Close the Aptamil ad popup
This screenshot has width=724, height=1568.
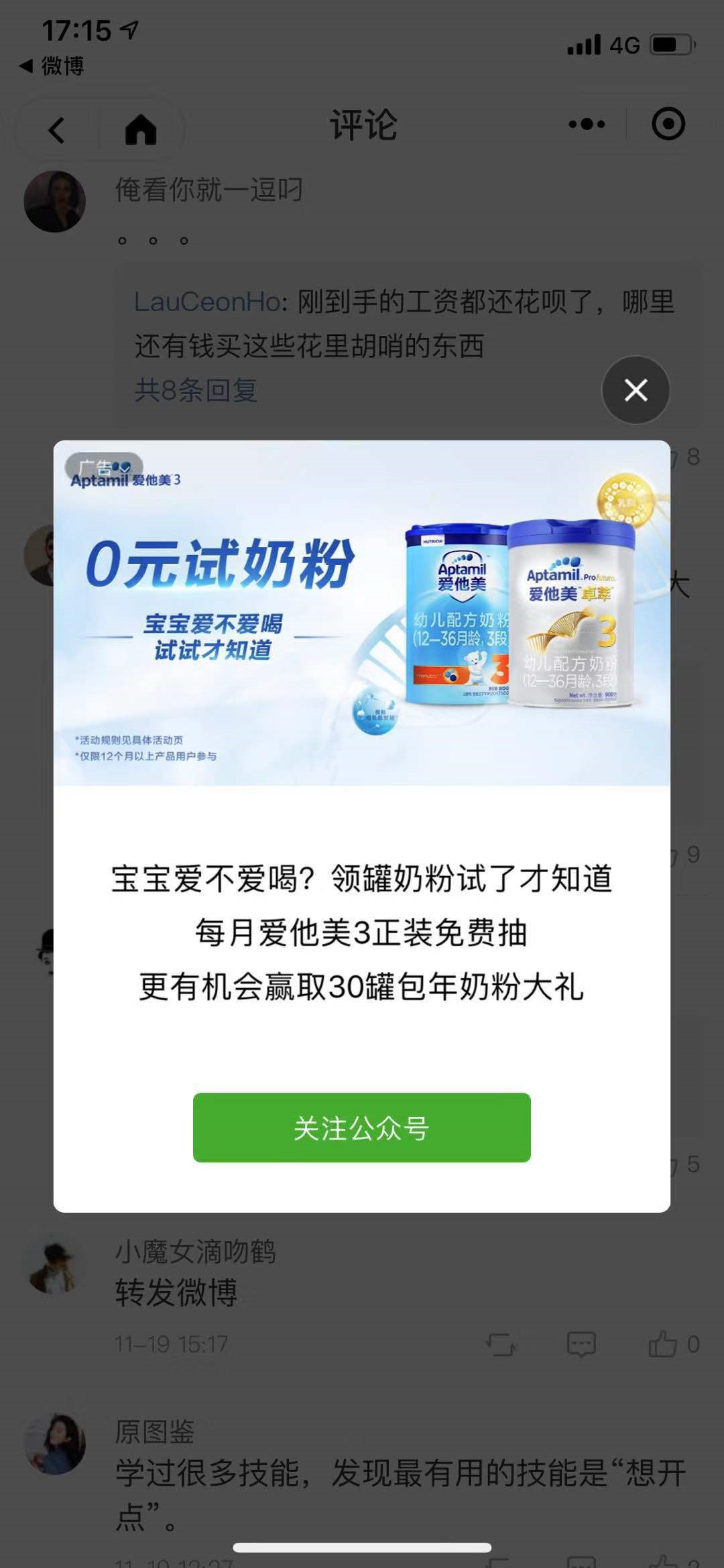(636, 389)
